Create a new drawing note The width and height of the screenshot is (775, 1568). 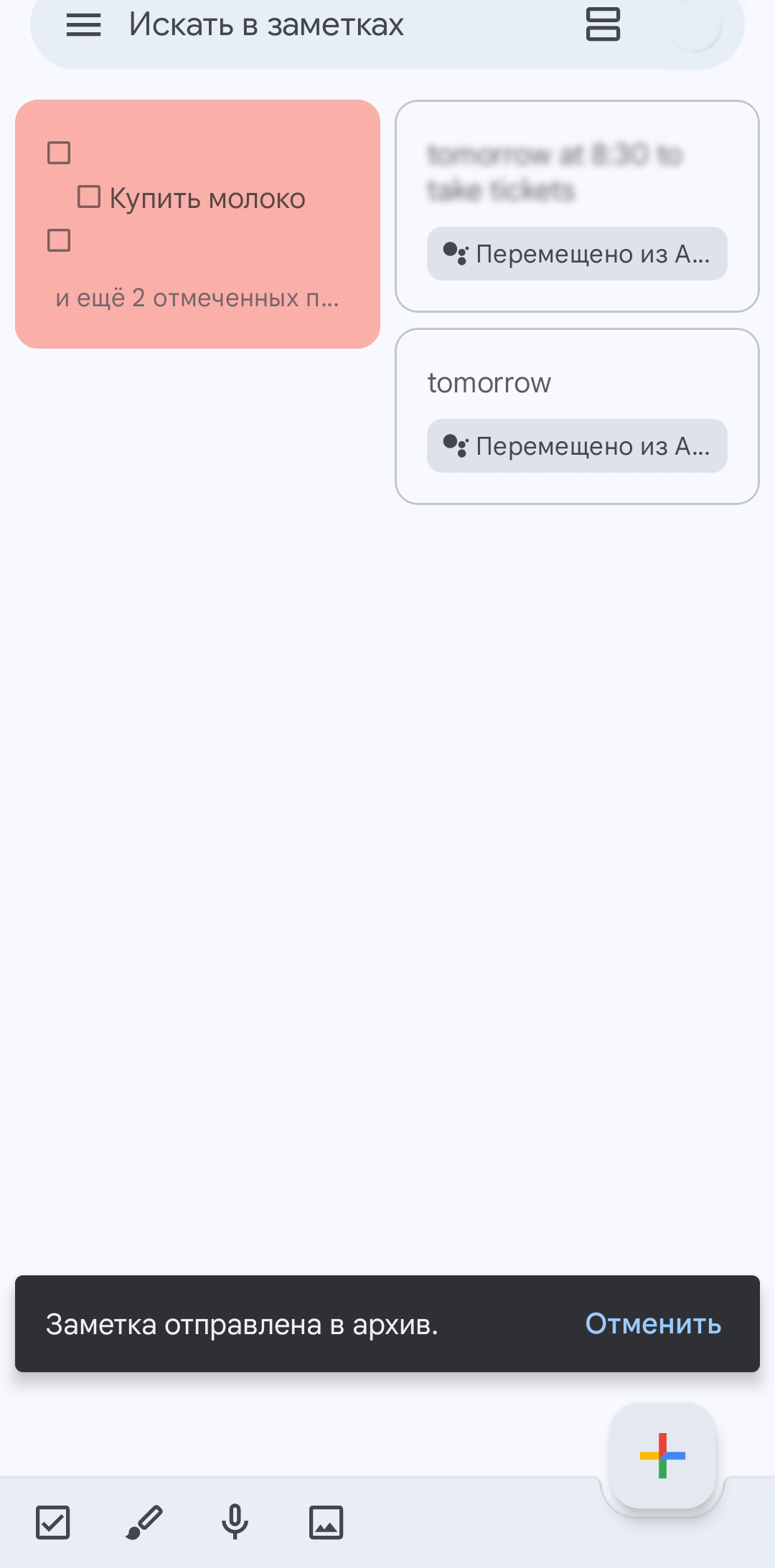144,1522
